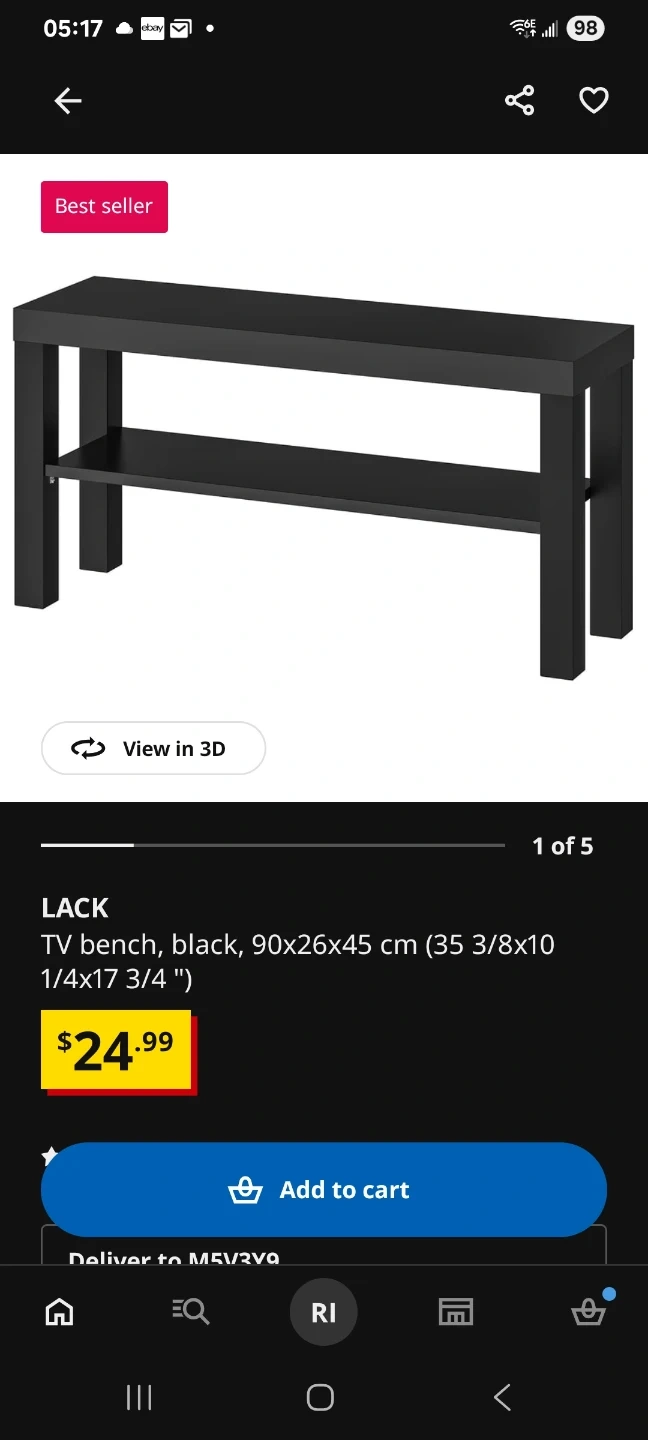Open recent apps from navigation bar

click(139, 1397)
